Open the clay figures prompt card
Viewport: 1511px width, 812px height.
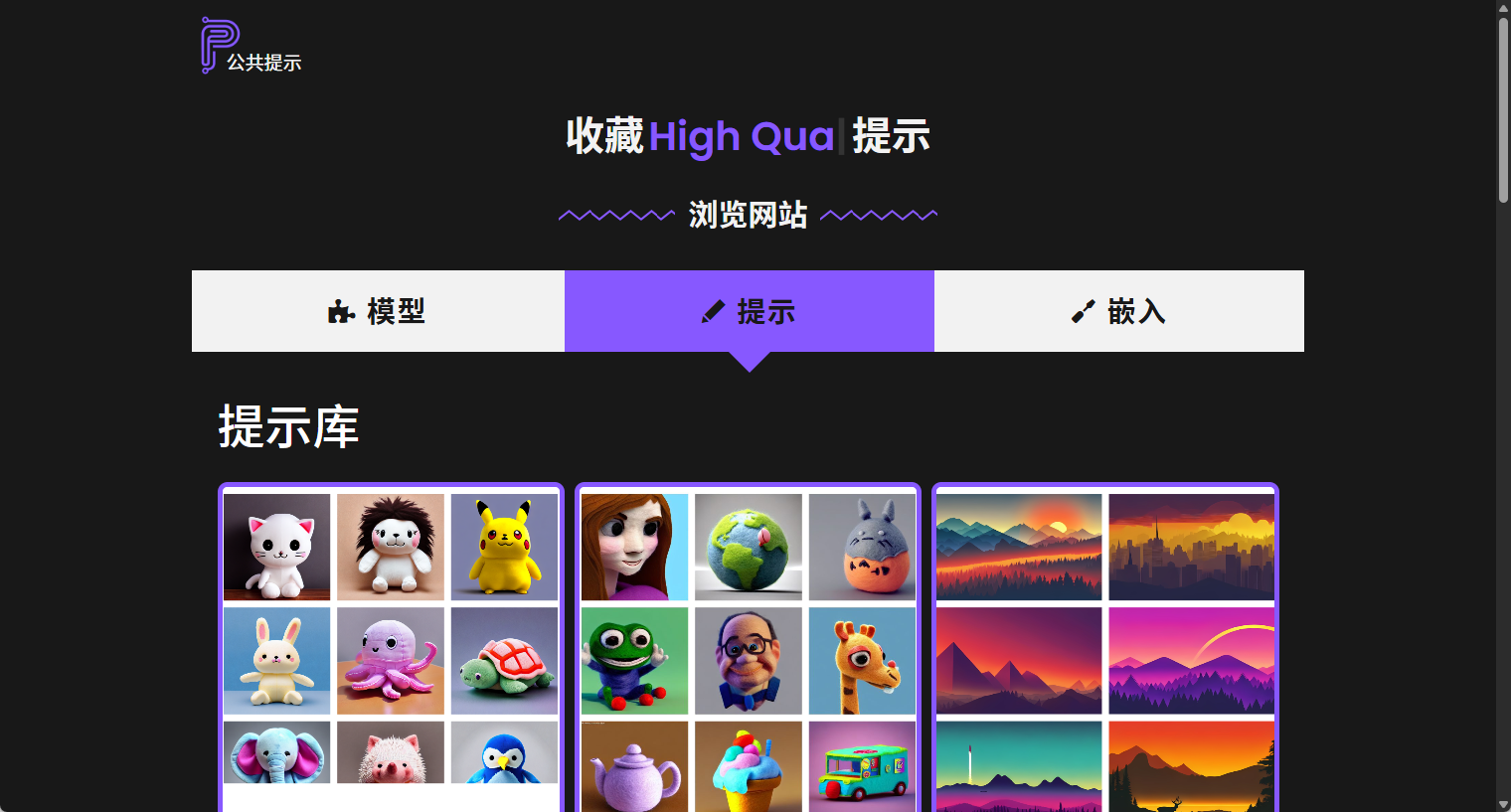(x=748, y=646)
